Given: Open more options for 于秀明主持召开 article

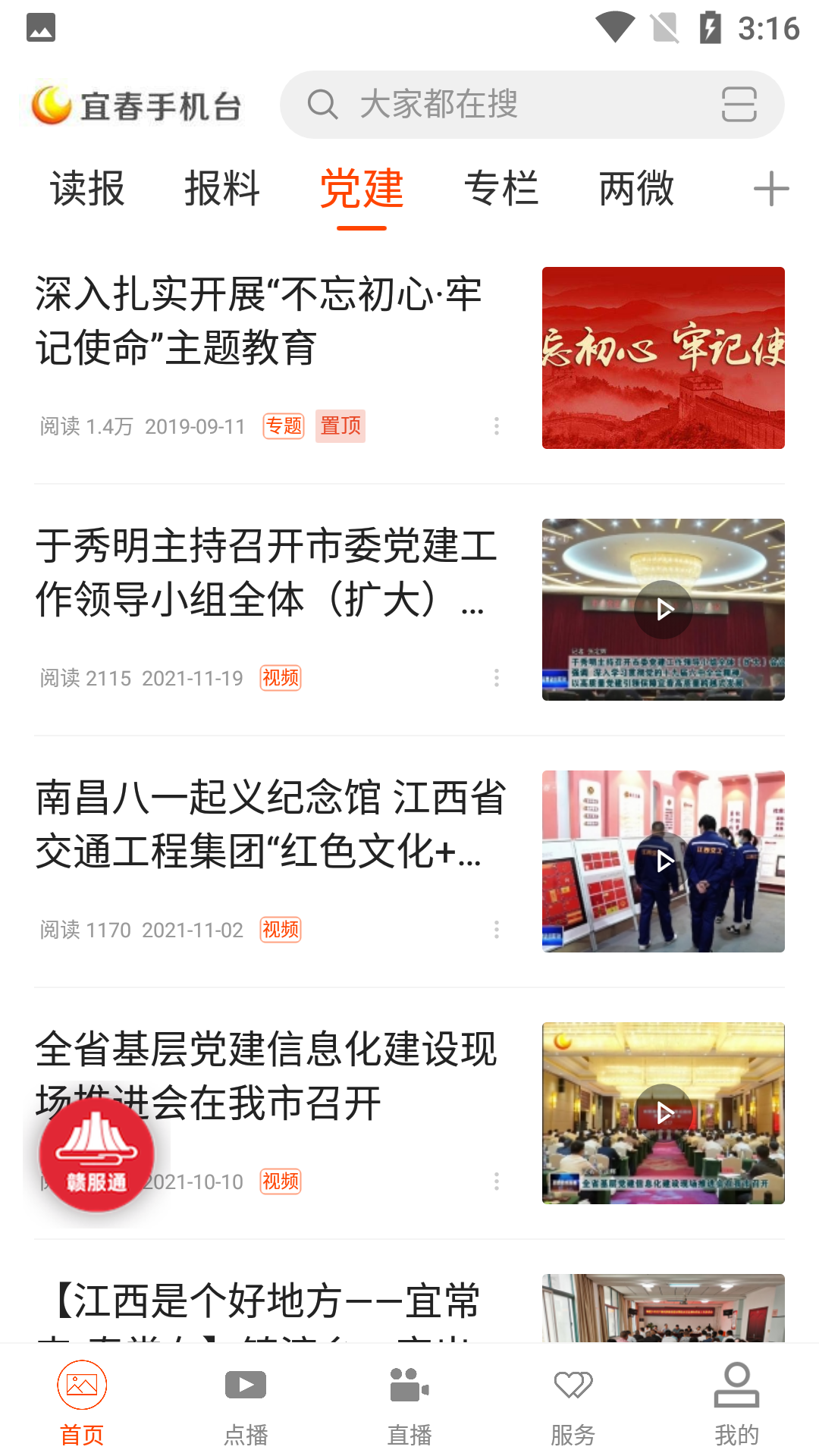Looking at the screenshot, I should point(497,678).
